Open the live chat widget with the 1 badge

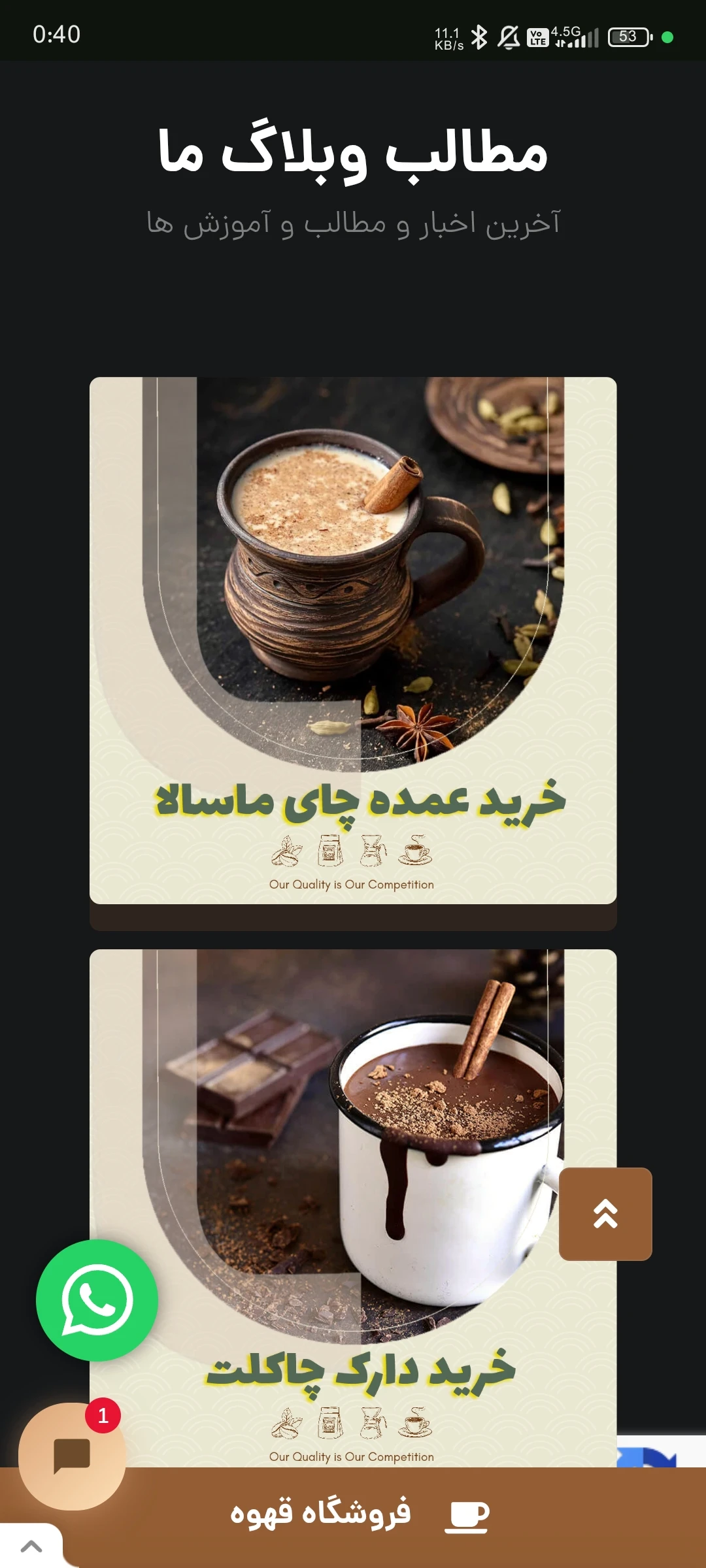72,1456
